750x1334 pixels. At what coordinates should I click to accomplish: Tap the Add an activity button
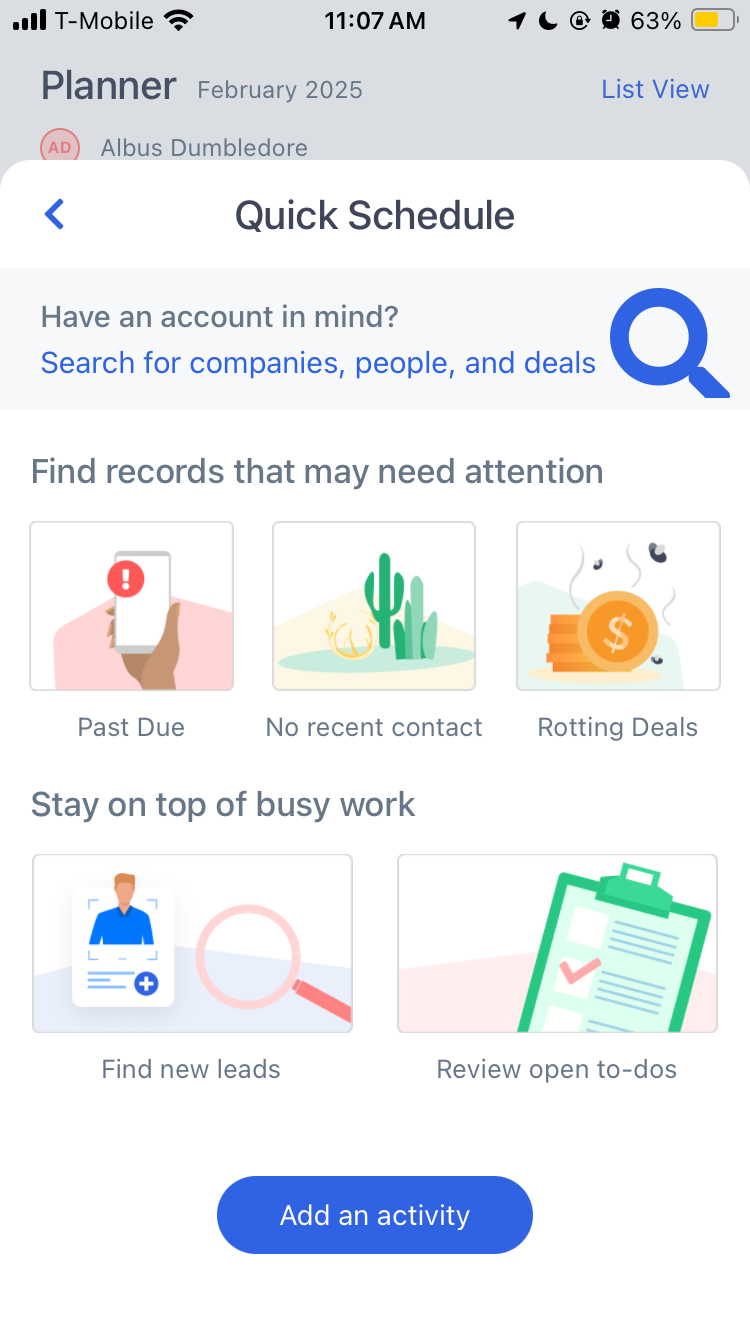point(375,1215)
